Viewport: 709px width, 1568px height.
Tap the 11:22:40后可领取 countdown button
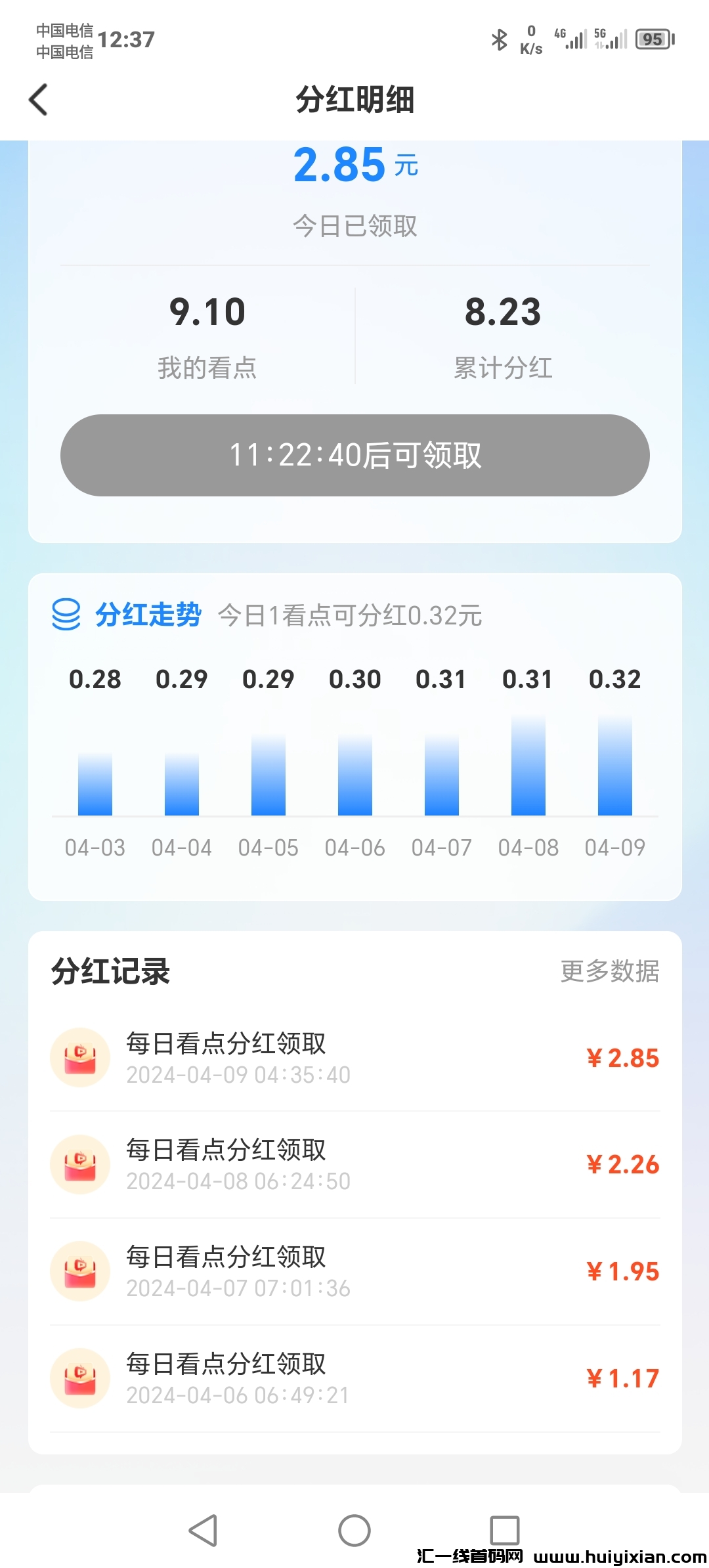(x=354, y=455)
